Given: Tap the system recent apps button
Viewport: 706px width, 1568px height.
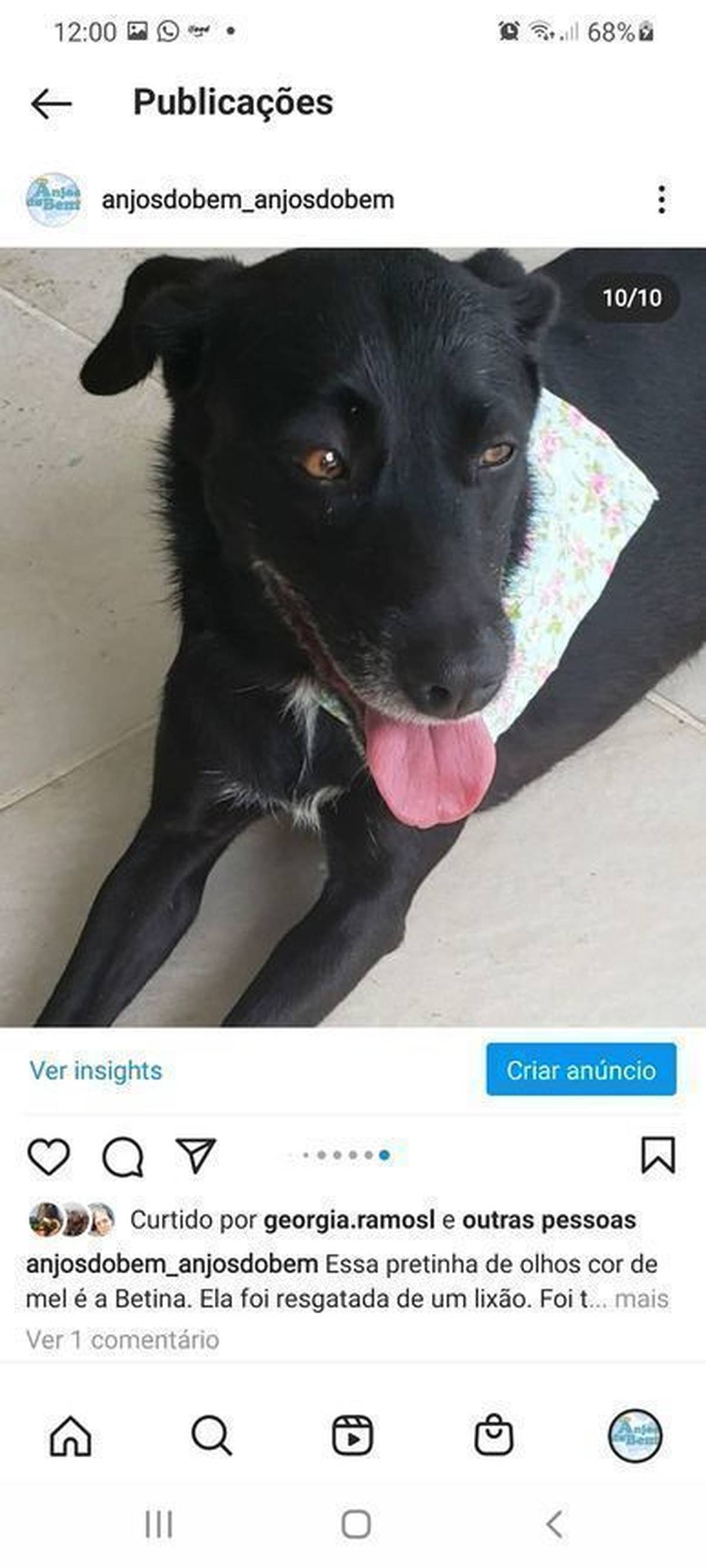Looking at the screenshot, I should coord(159,1524).
